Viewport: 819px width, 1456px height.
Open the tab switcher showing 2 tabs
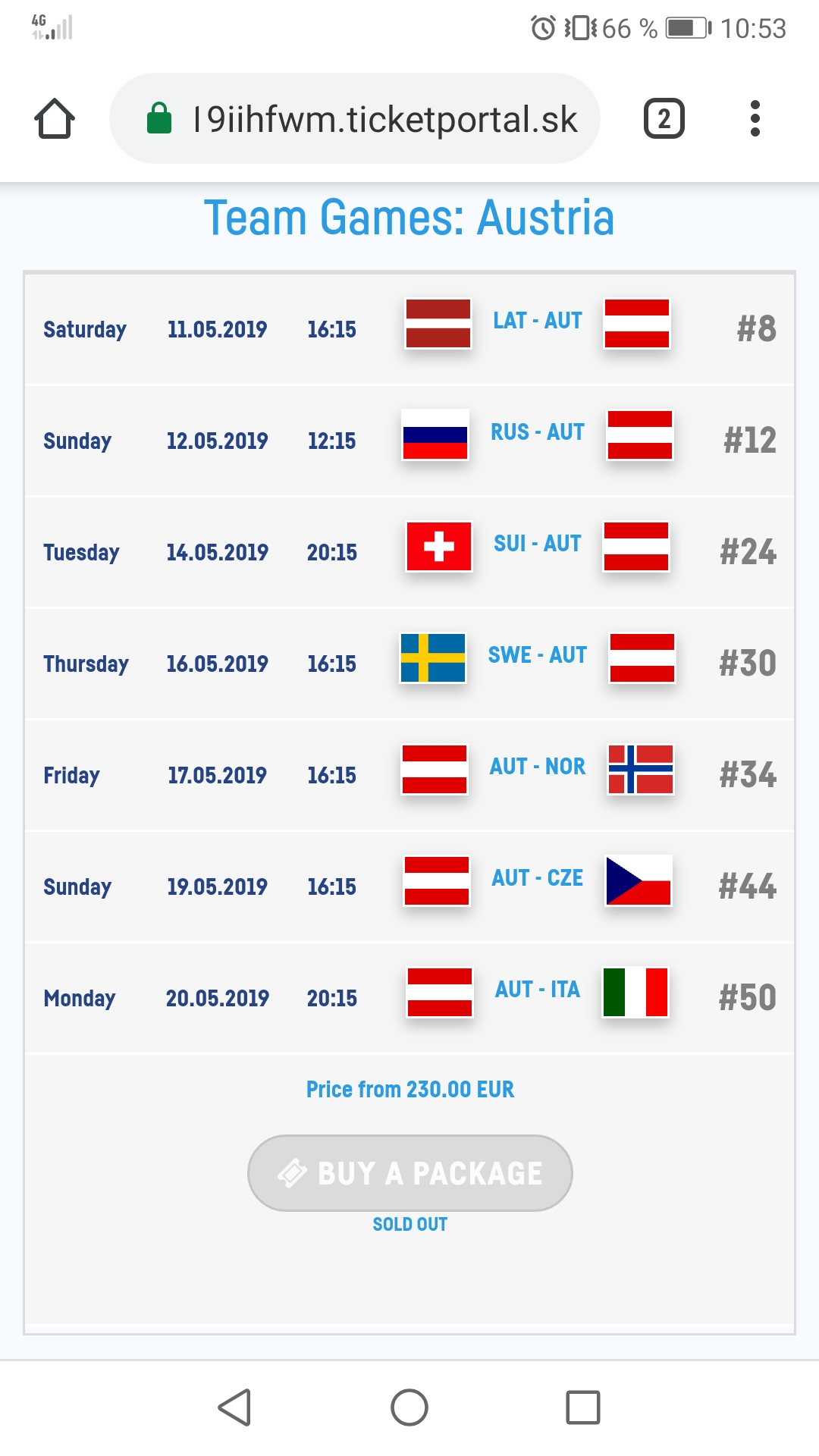pos(664,119)
